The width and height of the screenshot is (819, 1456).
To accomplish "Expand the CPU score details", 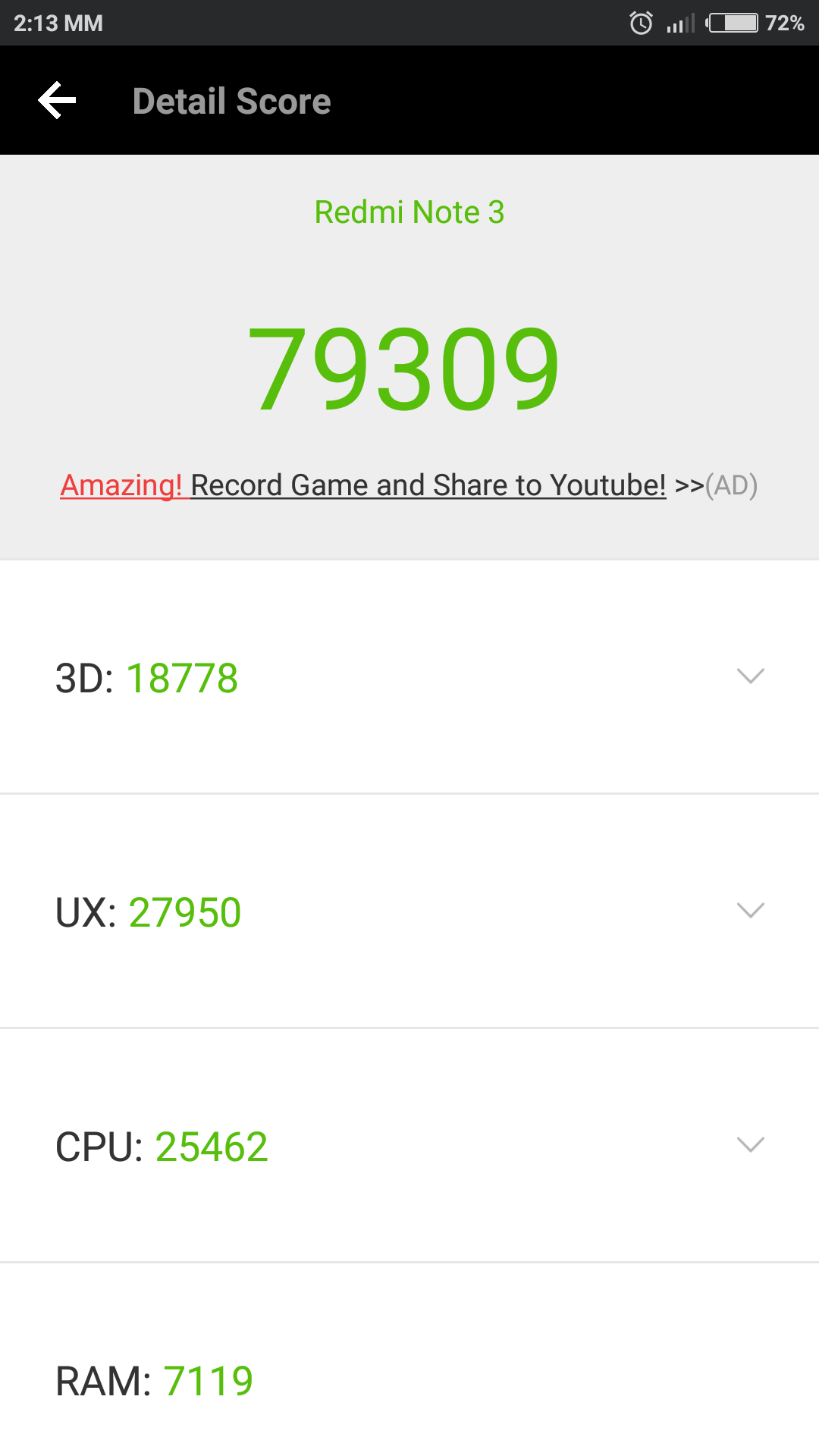I will click(409, 1146).
